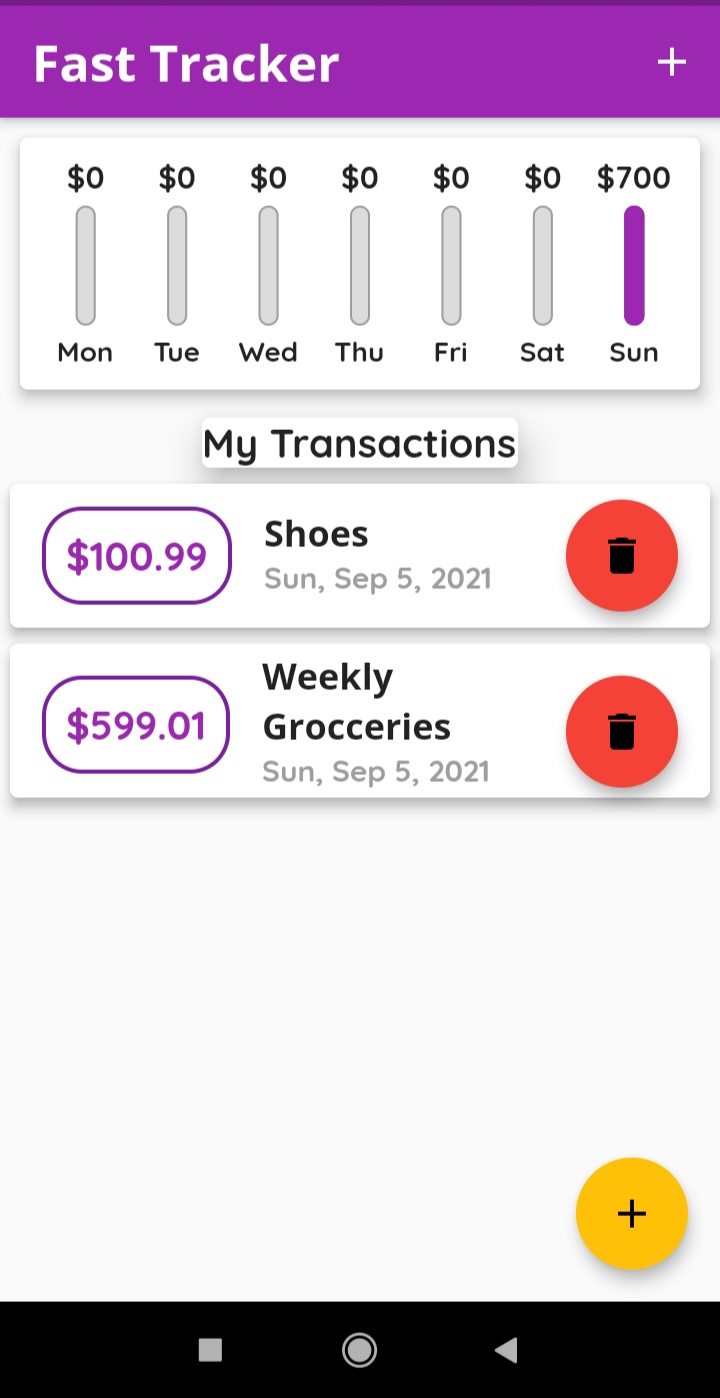This screenshot has height=1398, width=720.
Task: Select the Shoes transaction entry
Action: (x=316, y=533)
